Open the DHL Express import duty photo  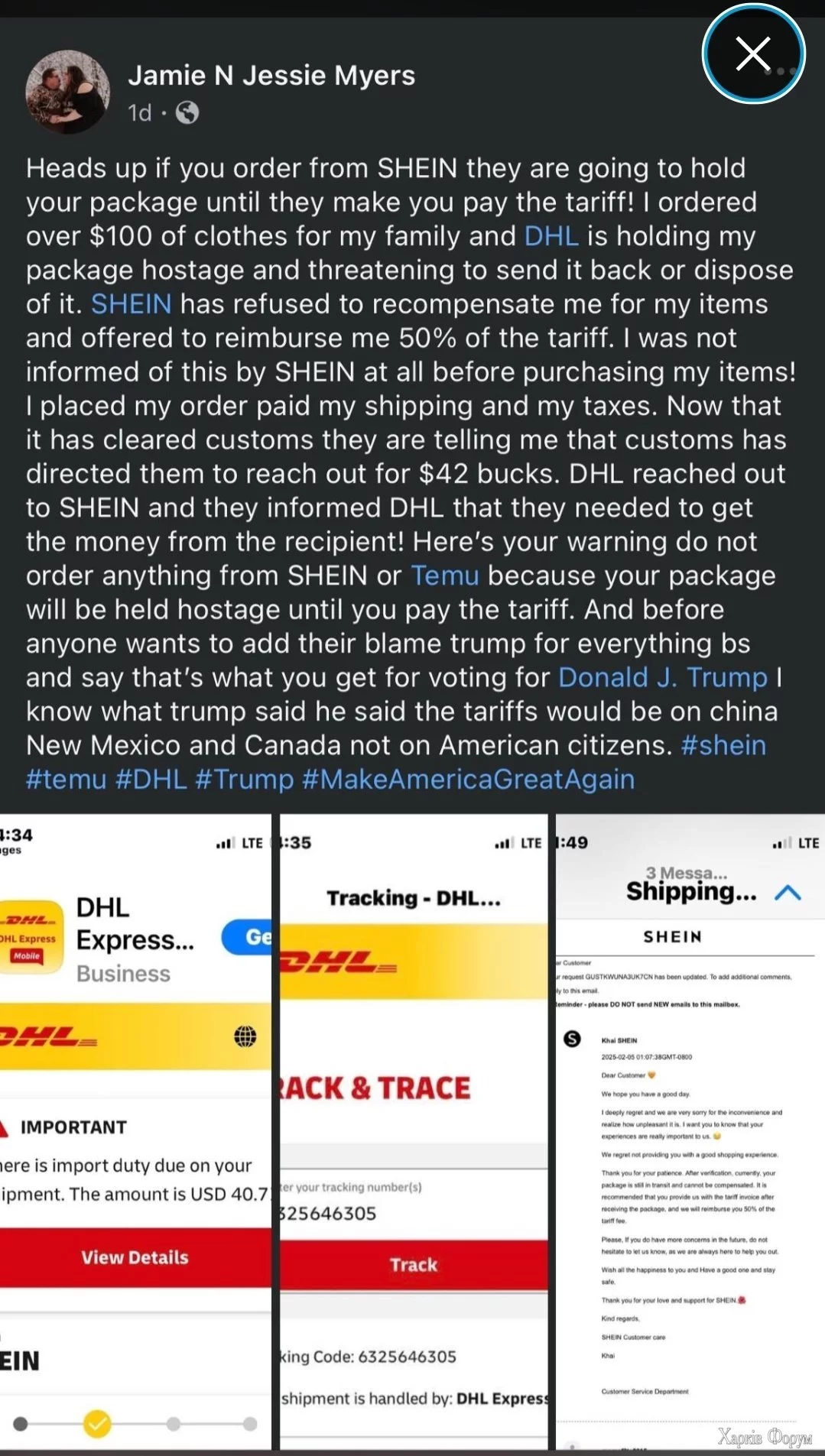(135, 1131)
